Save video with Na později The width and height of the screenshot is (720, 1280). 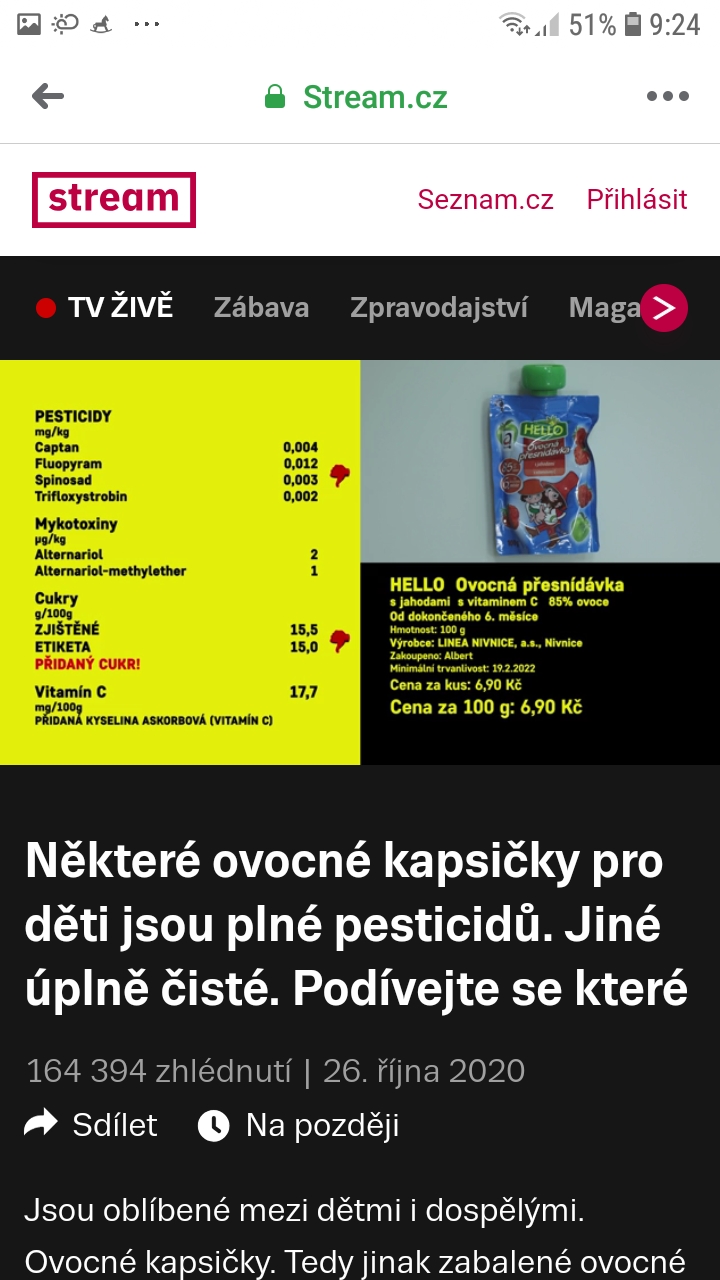tap(299, 1125)
